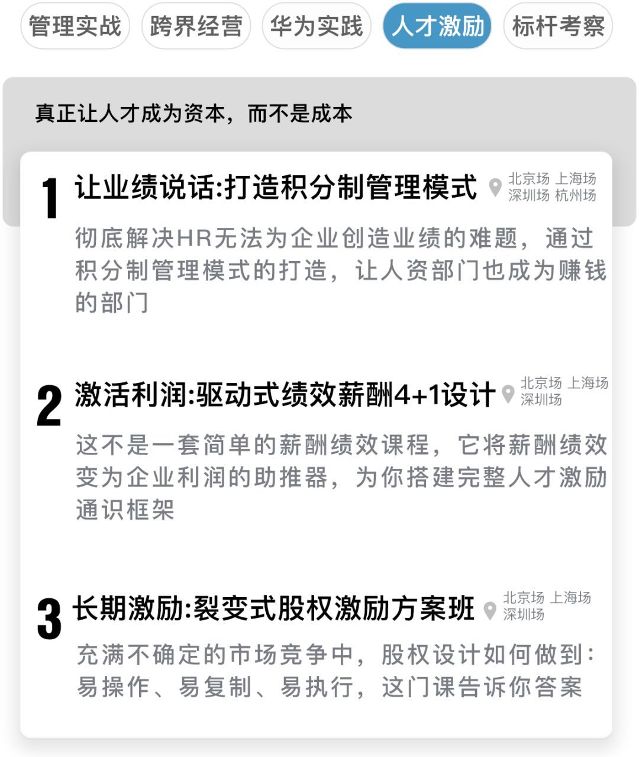This screenshot has height=757, width=639.
Task: Switch to the 标杆考察 tab
Action: point(558,26)
